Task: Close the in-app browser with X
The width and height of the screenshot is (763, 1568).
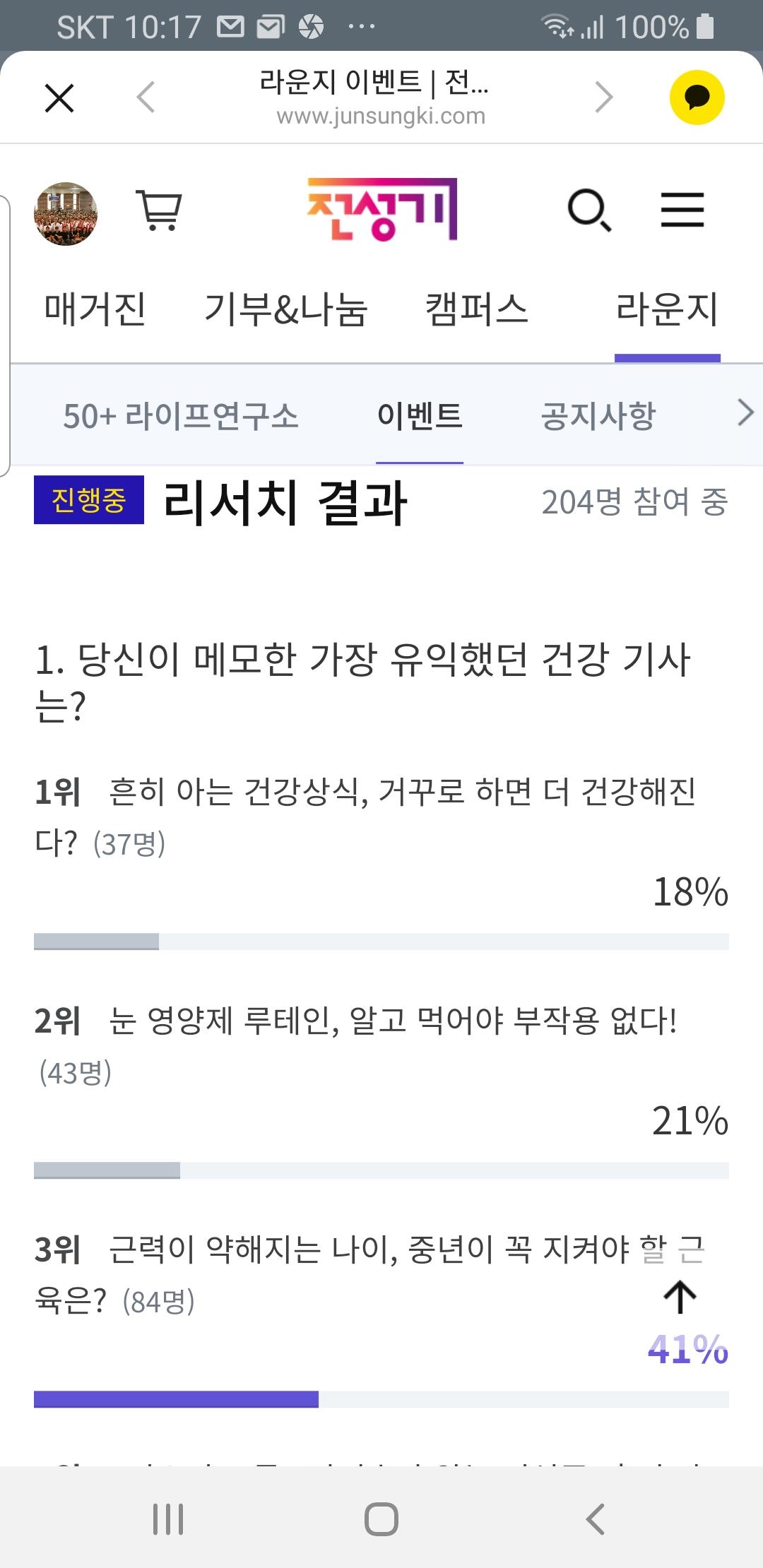Action: (x=59, y=97)
